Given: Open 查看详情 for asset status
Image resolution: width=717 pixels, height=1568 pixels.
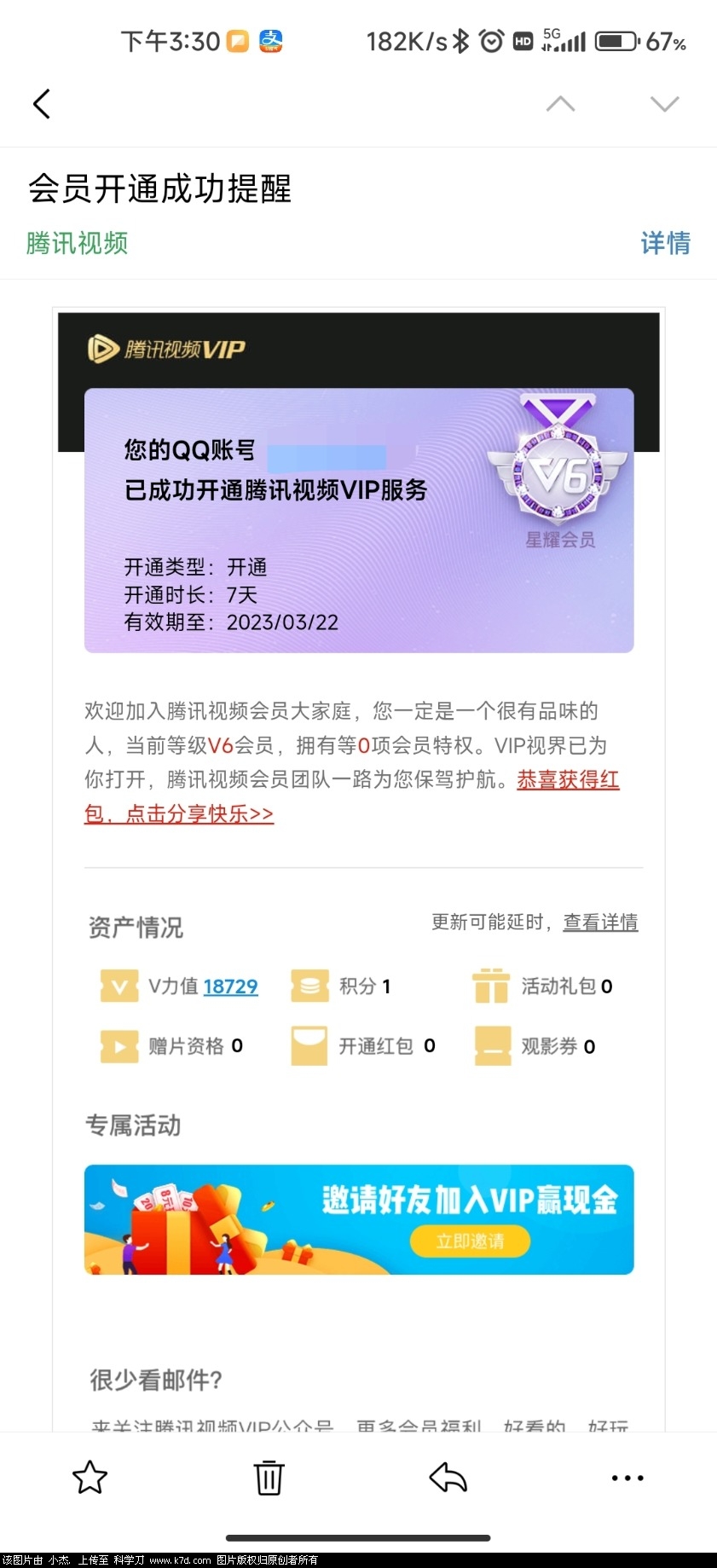Looking at the screenshot, I should click(x=600, y=922).
